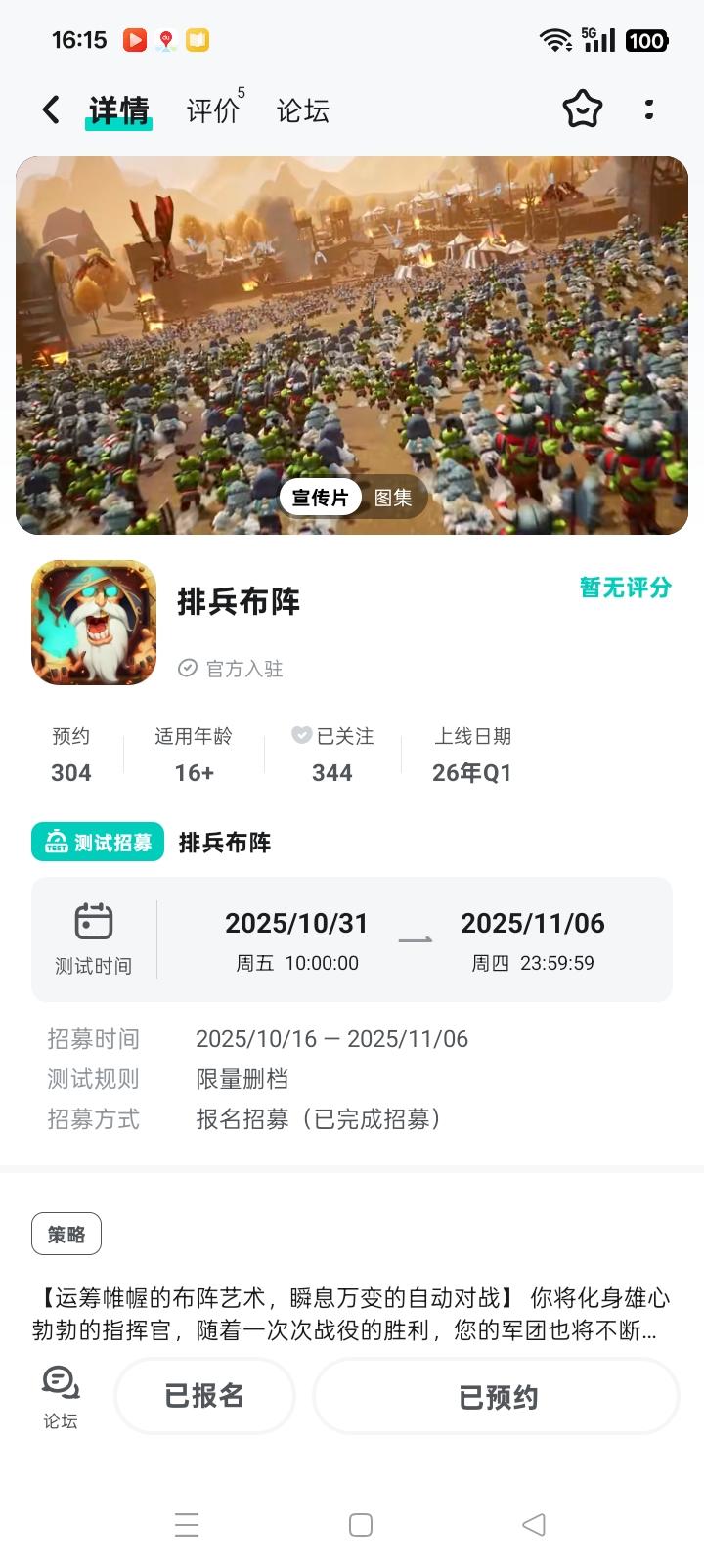This screenshot has width=704, height=1568.
Task: Switch to the 论坛 forum tab
Action: click(x=301, y=110)
